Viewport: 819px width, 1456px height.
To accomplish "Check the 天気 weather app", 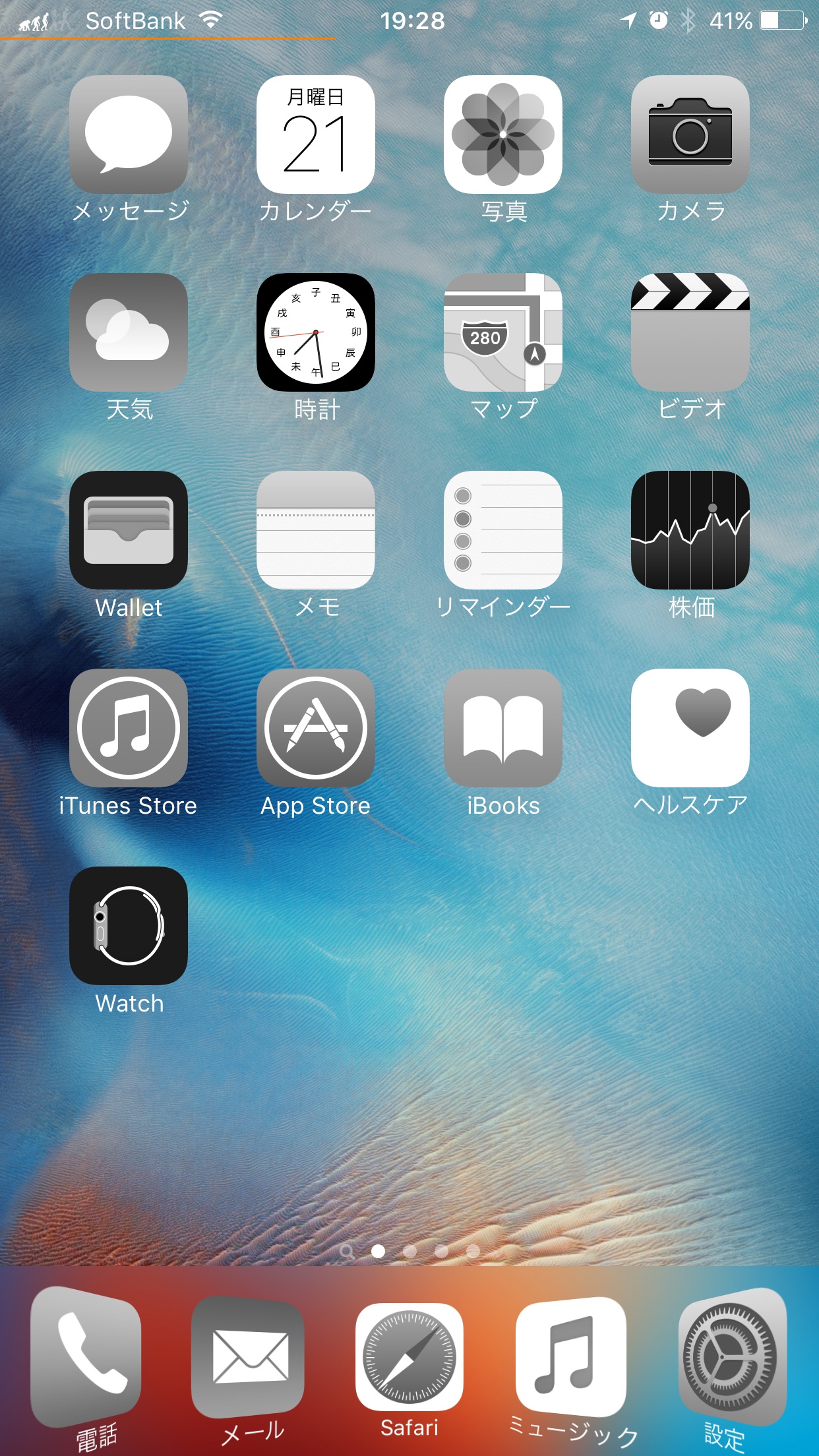I will pos(129,332).
